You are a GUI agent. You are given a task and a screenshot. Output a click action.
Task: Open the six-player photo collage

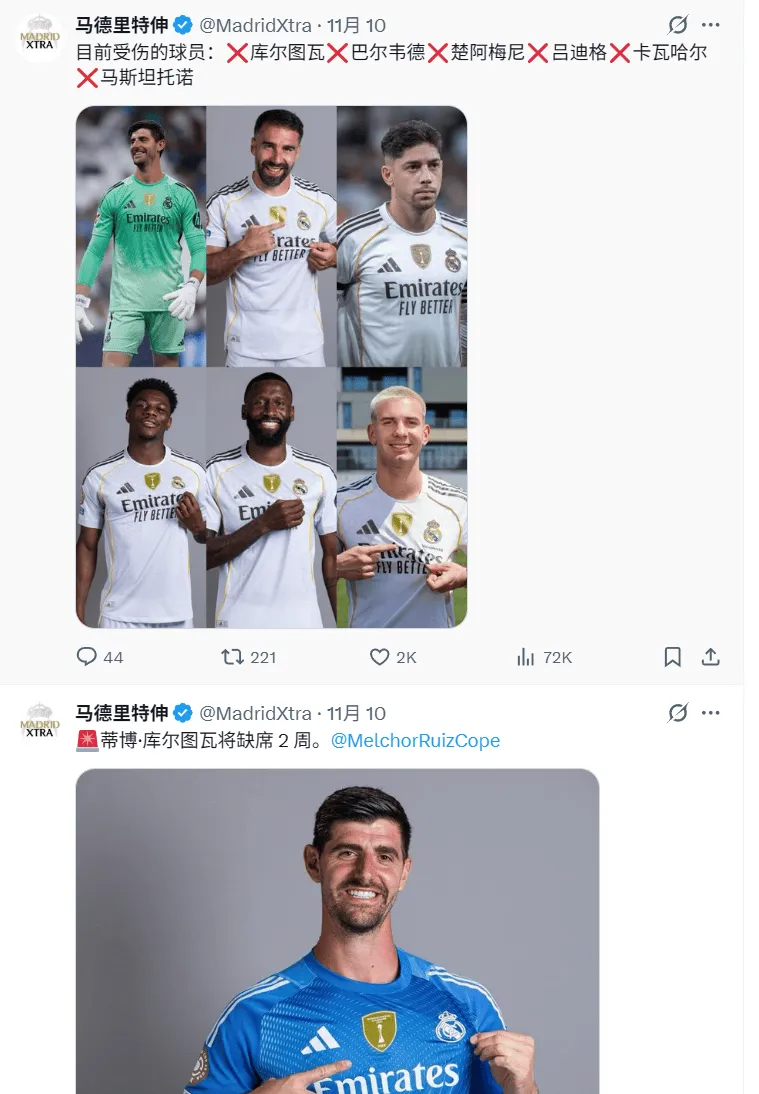pos(271,367)
